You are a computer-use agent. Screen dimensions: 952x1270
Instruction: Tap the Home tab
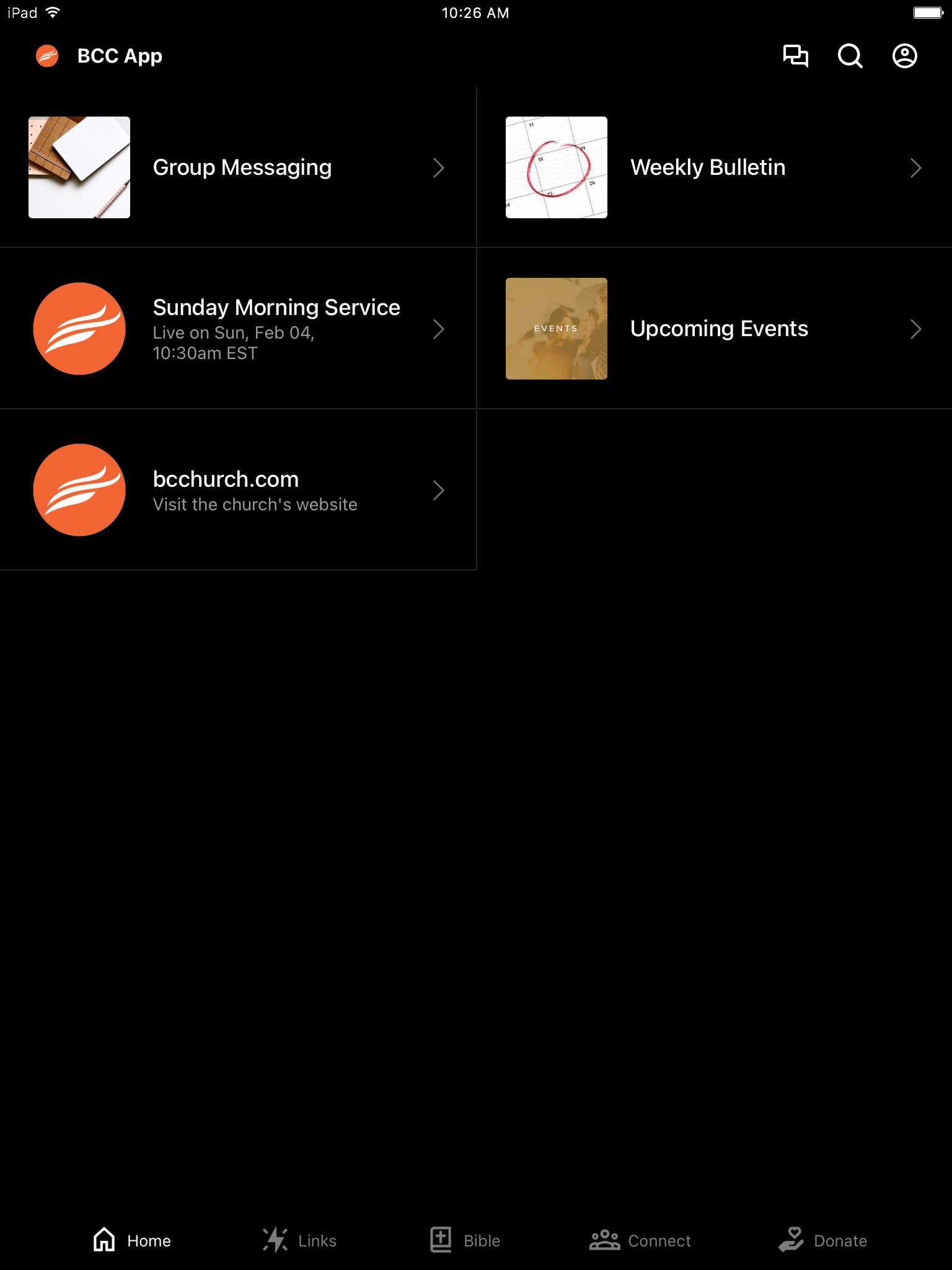click(x=132, y=1240)
